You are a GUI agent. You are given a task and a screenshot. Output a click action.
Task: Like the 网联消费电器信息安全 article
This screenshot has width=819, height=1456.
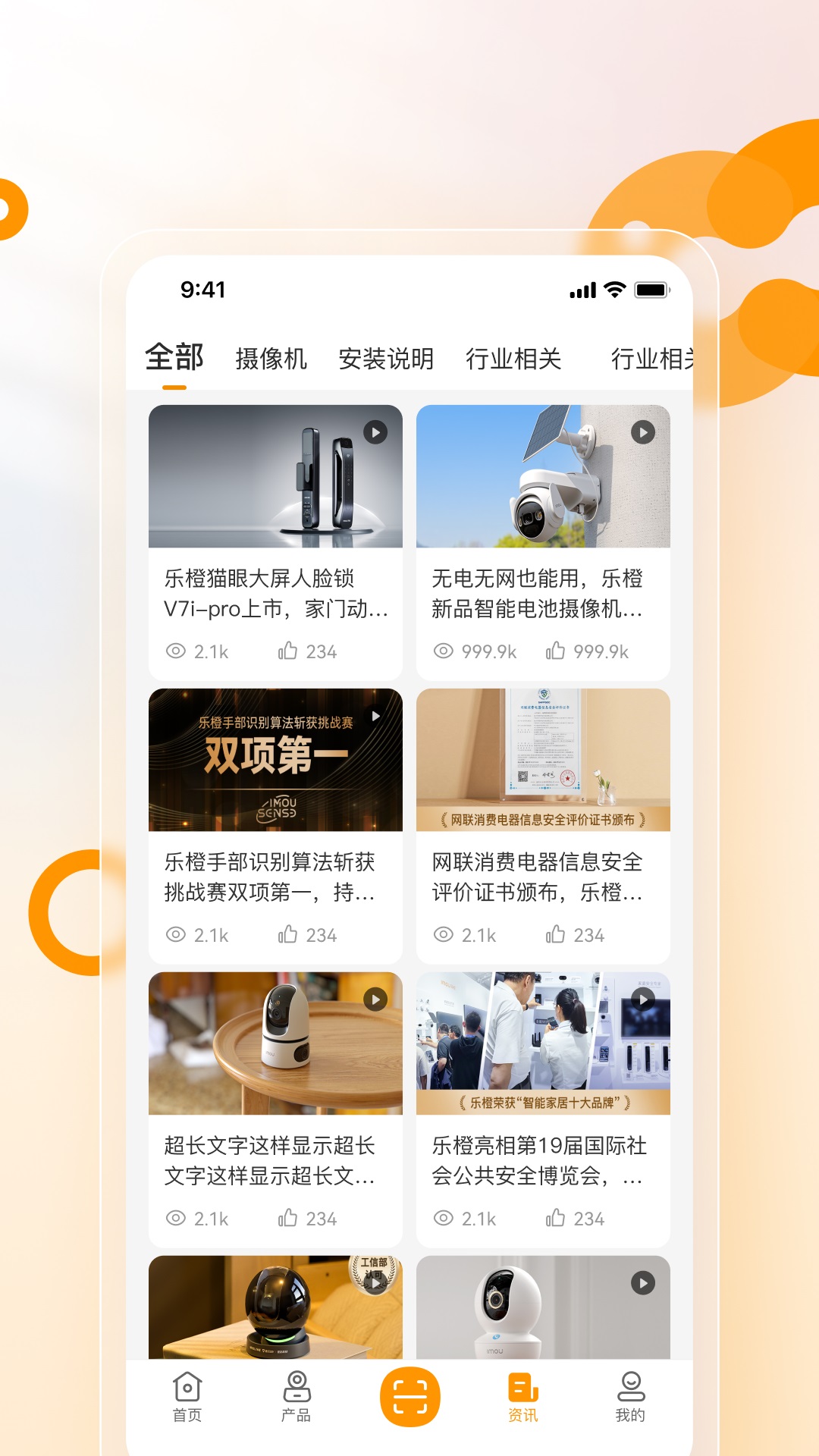pos(559,934)
